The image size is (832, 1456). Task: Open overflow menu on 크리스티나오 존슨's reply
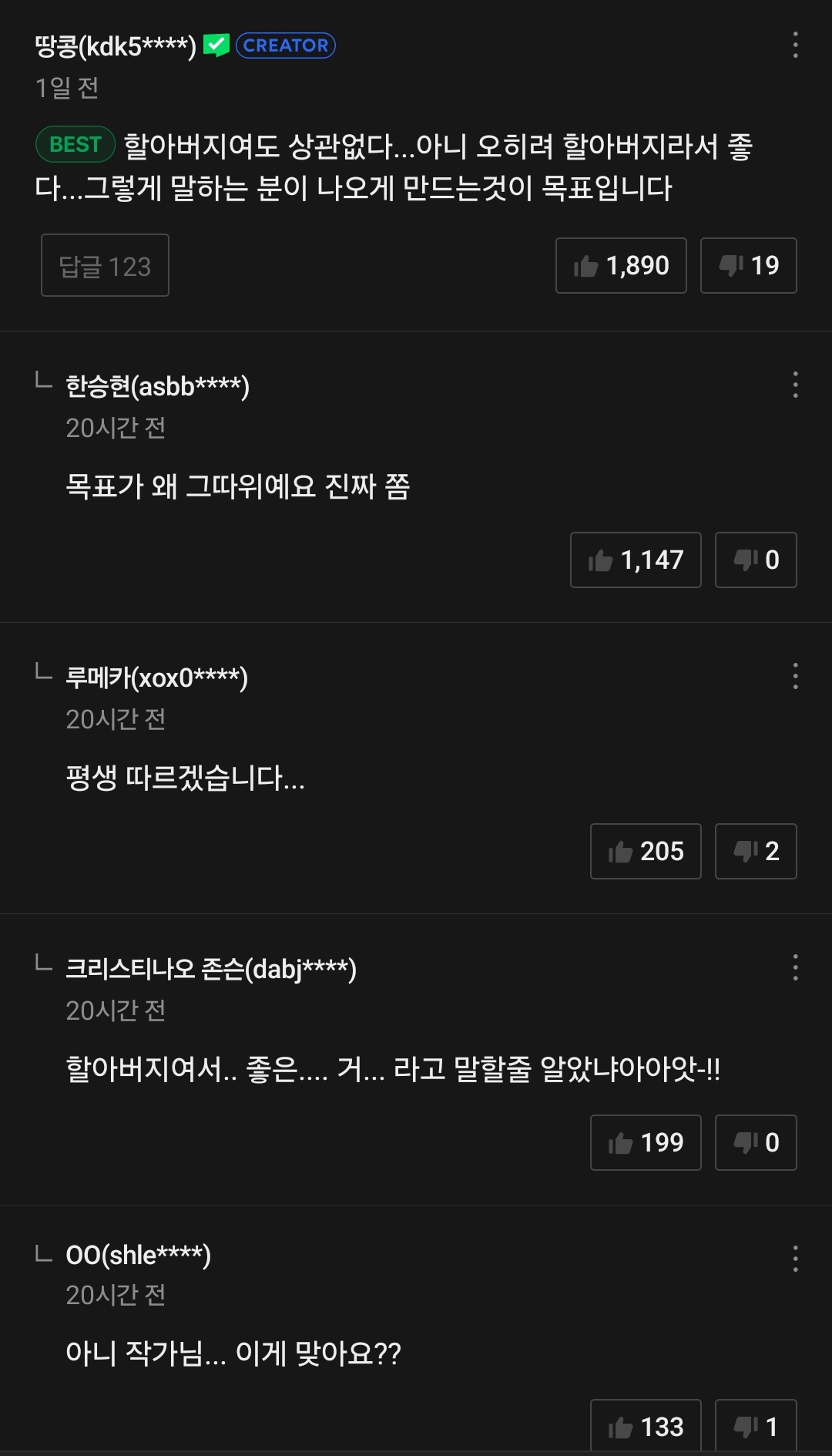coord(795,967)
